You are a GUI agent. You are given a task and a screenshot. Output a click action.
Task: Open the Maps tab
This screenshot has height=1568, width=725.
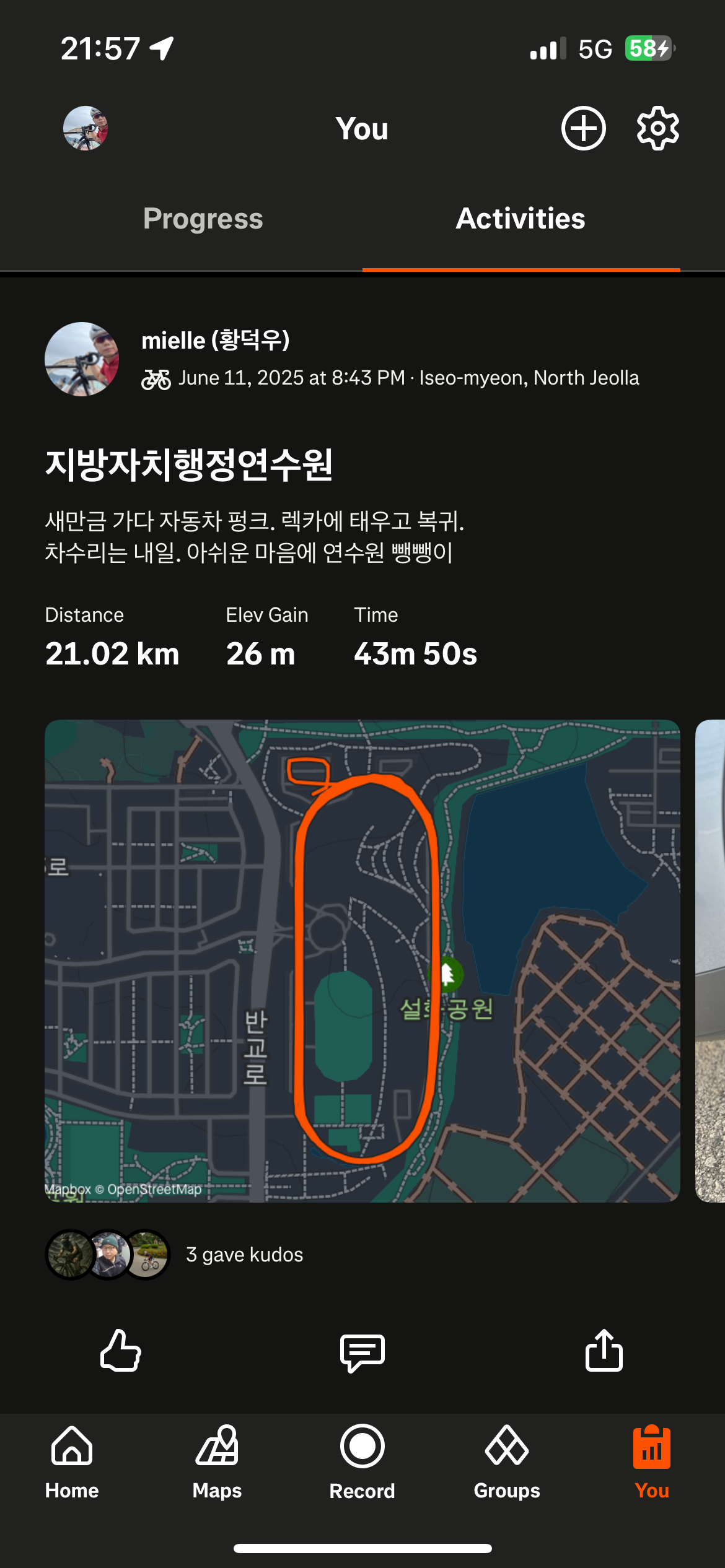217,1463
